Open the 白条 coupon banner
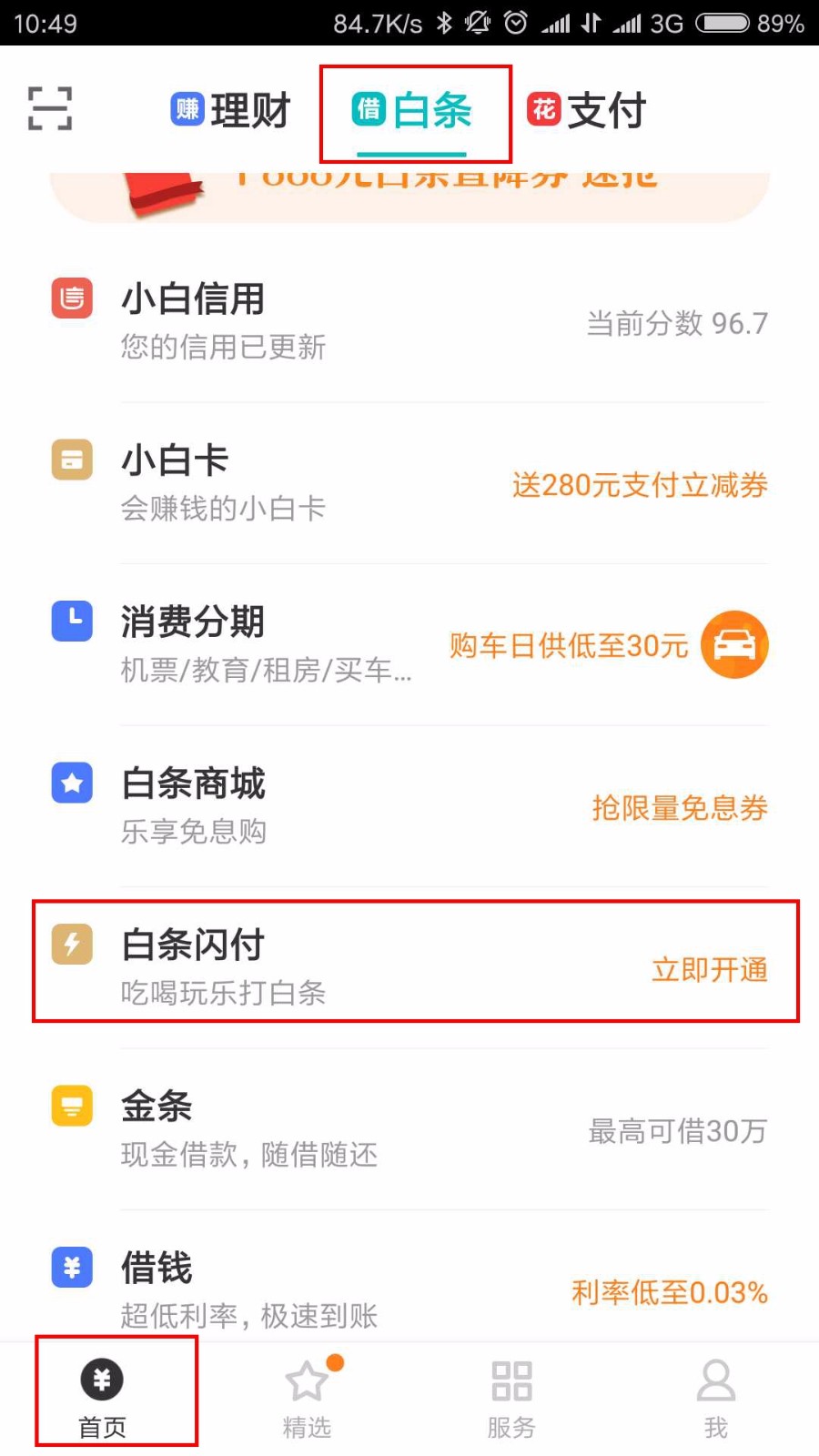 pos(409,196)
